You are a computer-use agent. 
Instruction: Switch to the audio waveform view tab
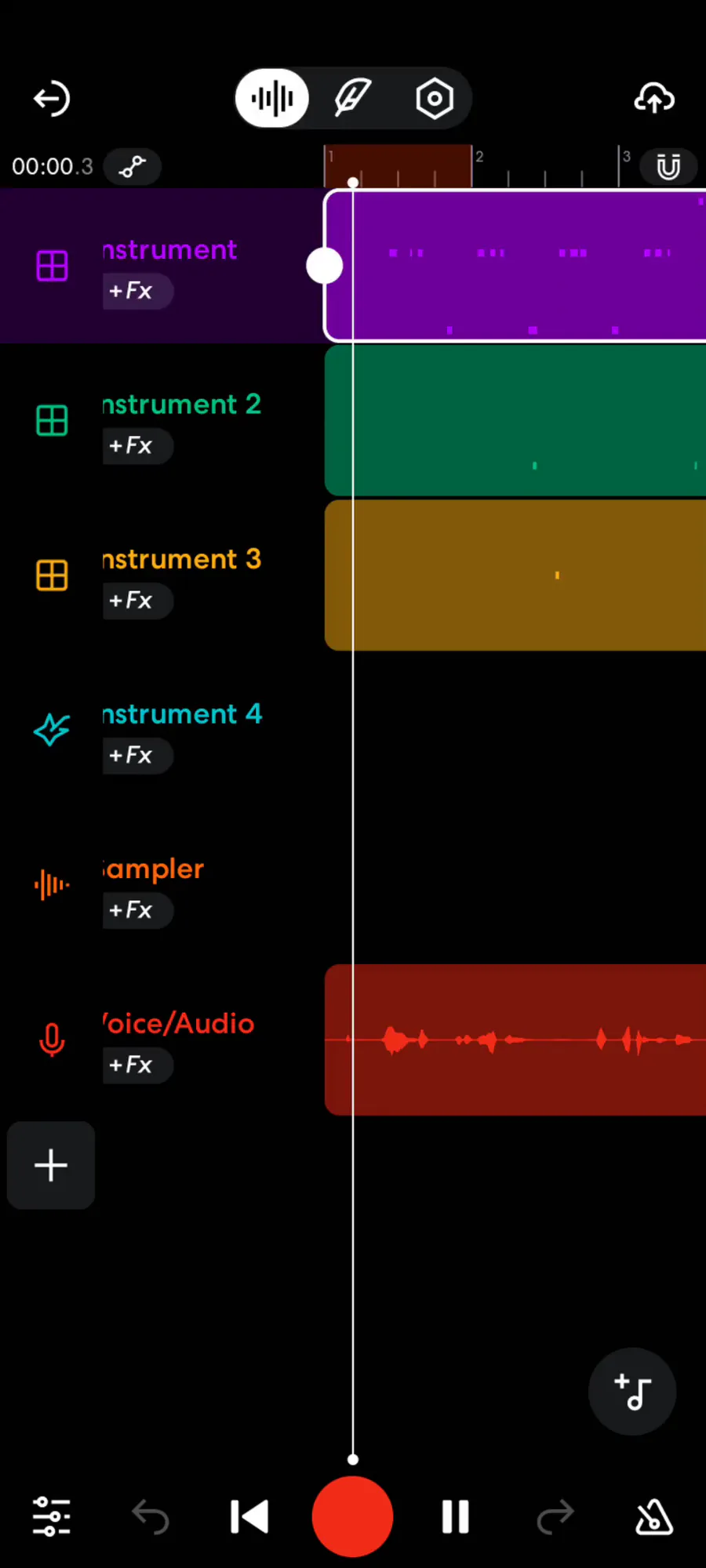click(272, 98)
